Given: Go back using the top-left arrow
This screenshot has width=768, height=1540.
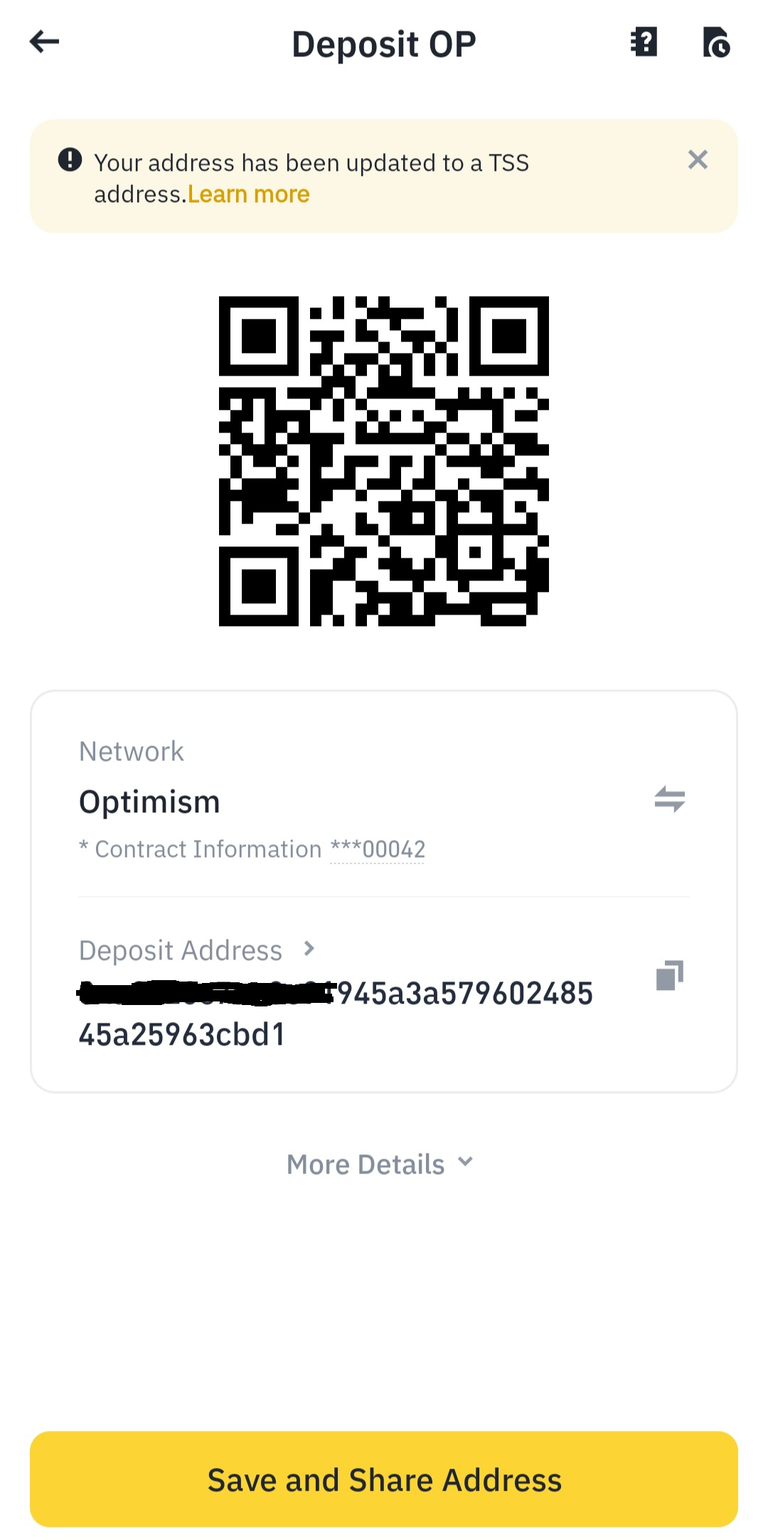Looking at the screenshot, I should [x=44, y=42].
